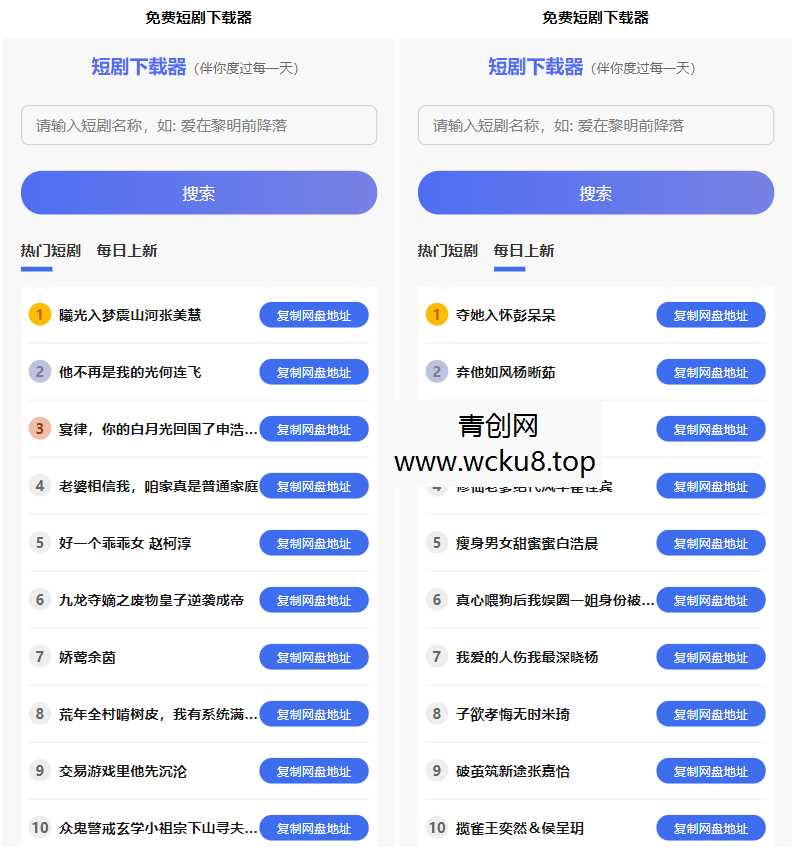Click 复制网盘地址 for 曦光入梦震山河张美慧
The image size is (794, 866).
[x=315, y=314]
